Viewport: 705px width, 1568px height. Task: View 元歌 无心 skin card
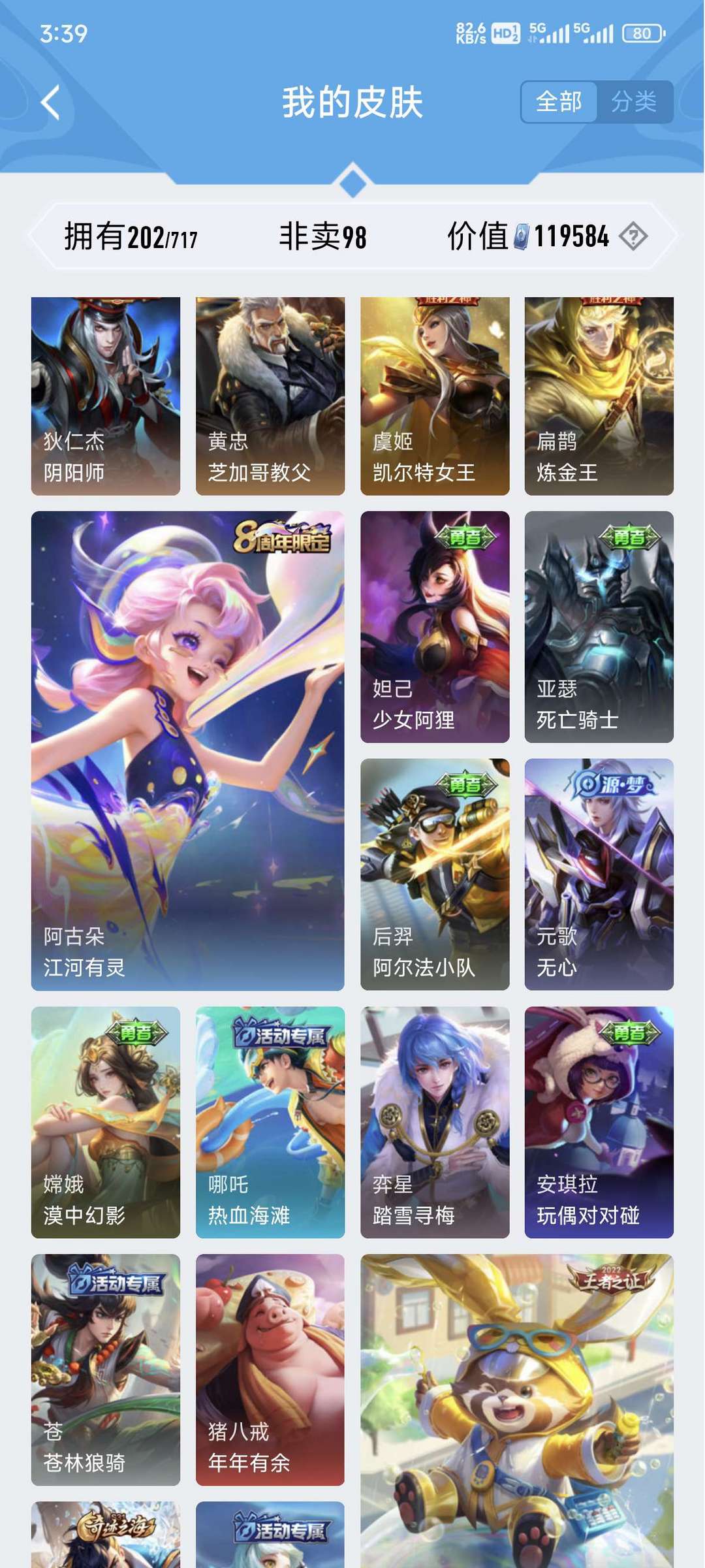(599, 874)
